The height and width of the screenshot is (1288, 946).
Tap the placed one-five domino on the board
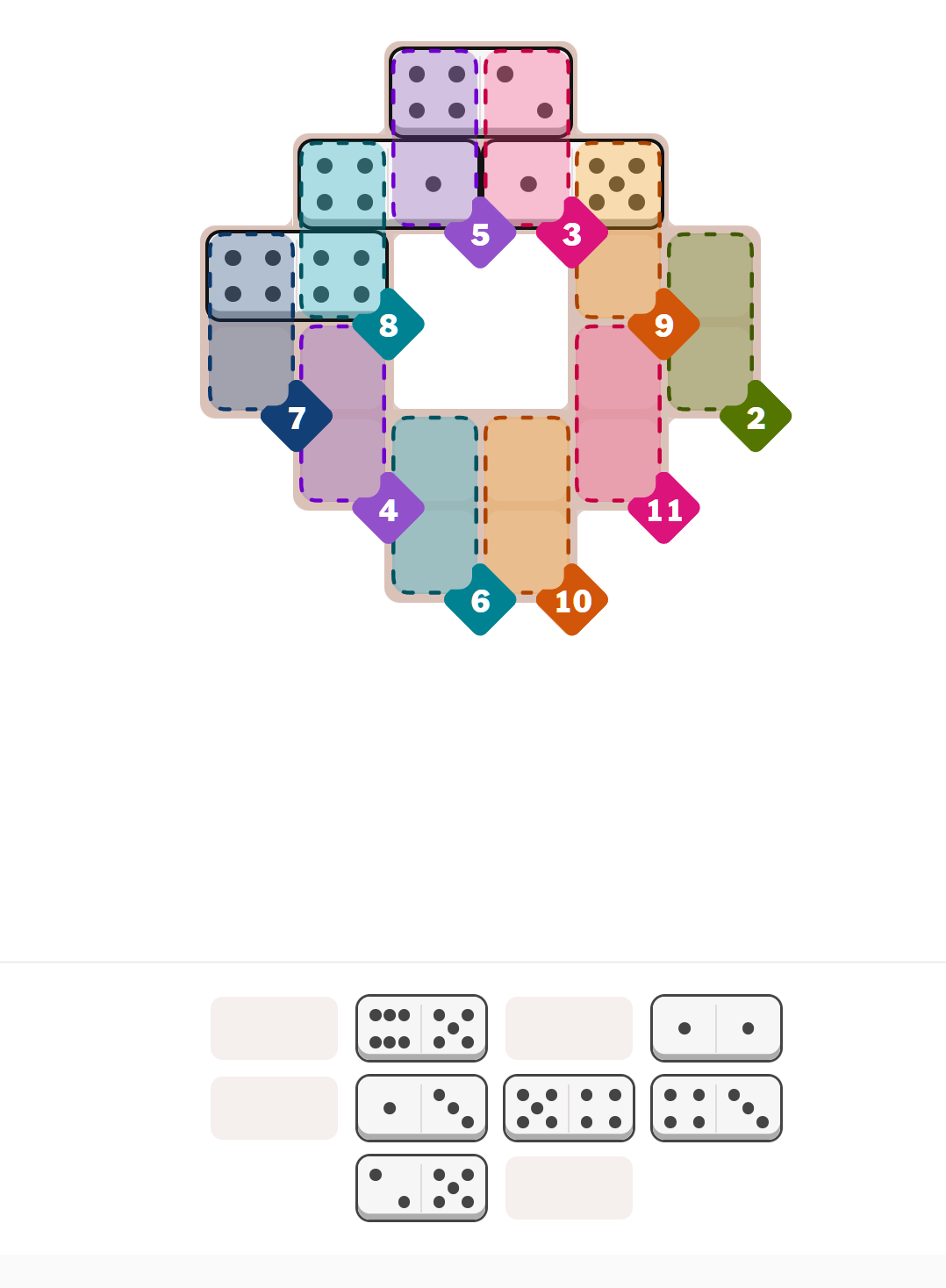click(x=572, y=183)
